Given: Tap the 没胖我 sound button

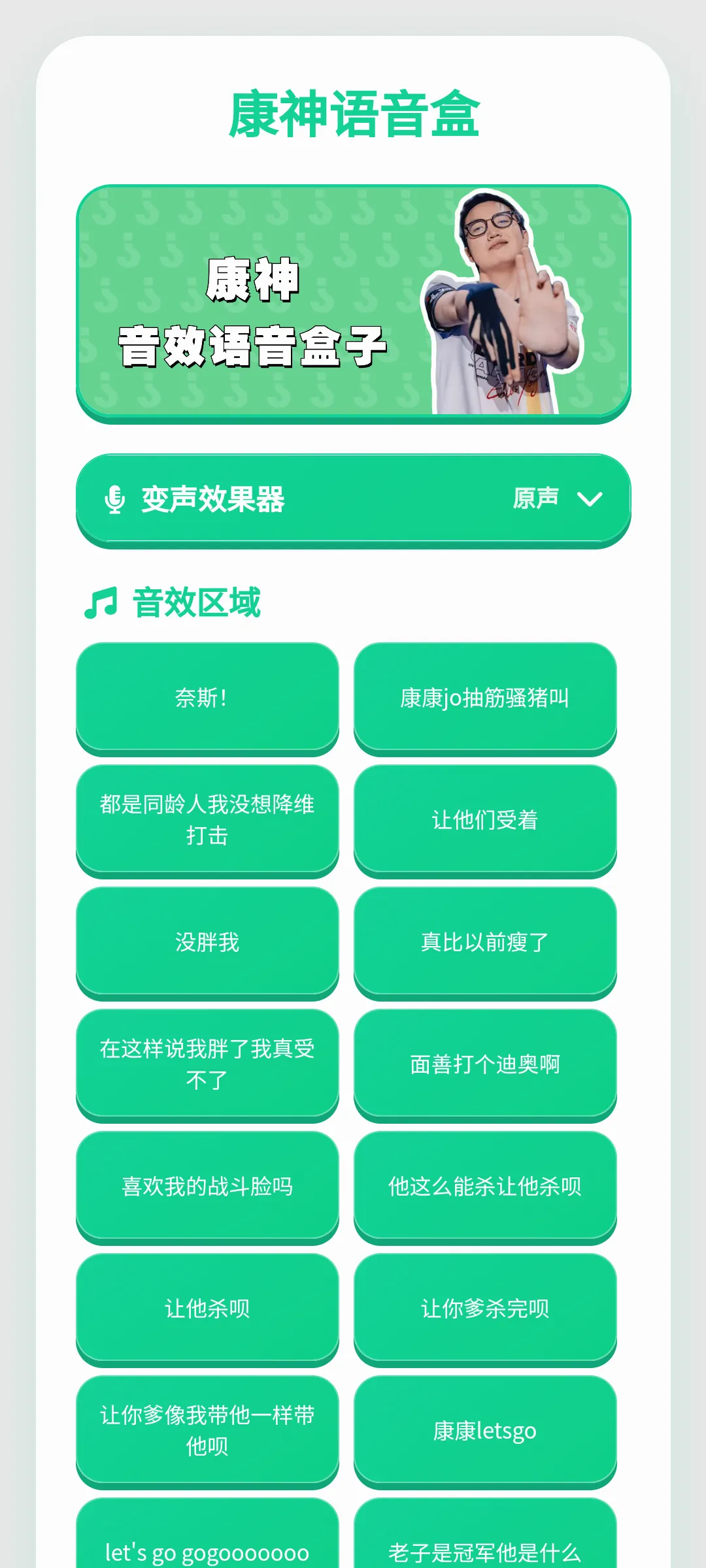Looking at the screenshot, I should pyautogui.click(x=207, y=942).
